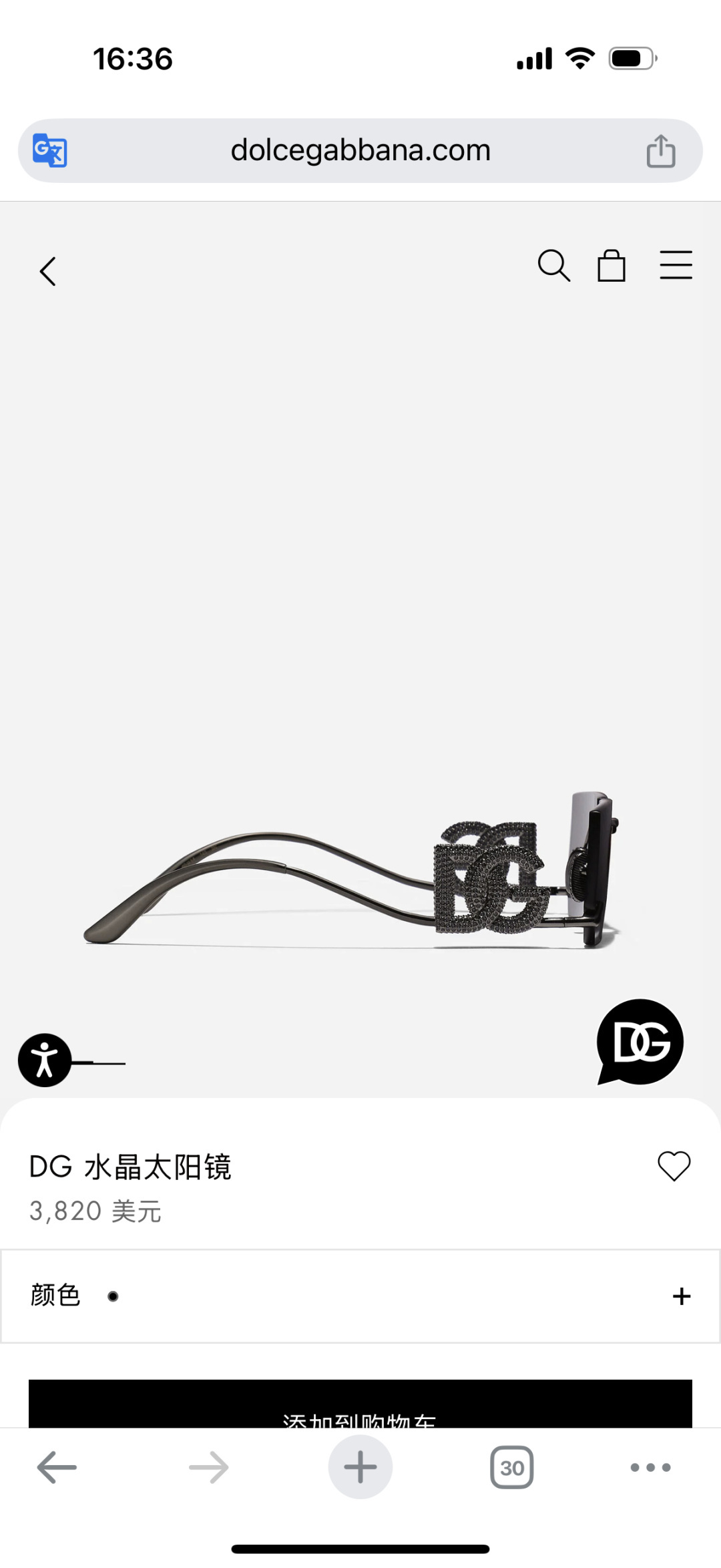
Task: Open the hamburger menu
Action: (x=676, y=266)
